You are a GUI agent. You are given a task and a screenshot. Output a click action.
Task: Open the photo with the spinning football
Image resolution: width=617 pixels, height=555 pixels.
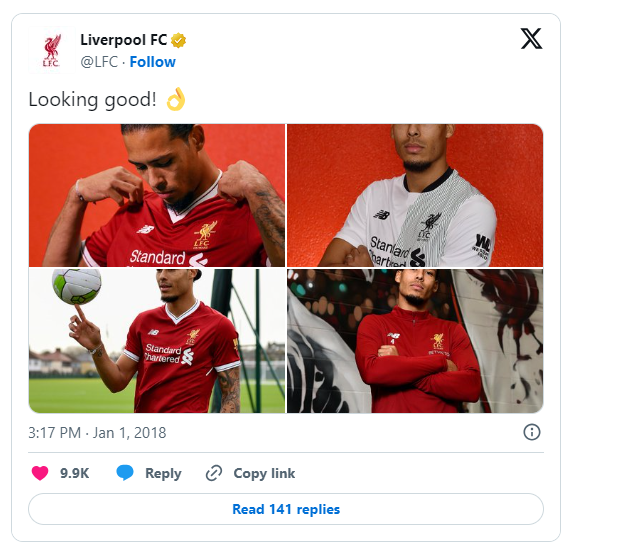pos(157,340)
